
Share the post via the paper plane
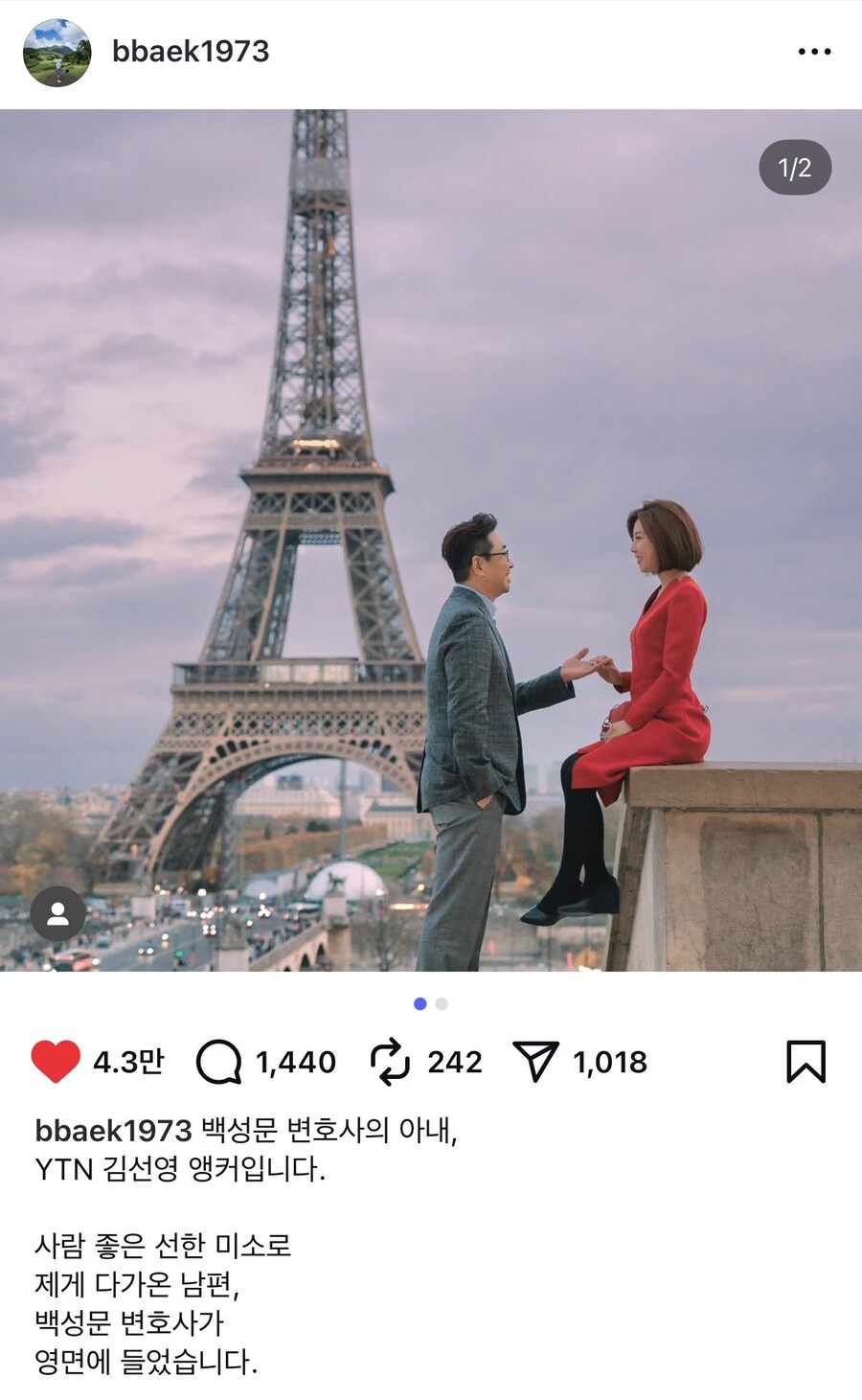[535, 1062]
